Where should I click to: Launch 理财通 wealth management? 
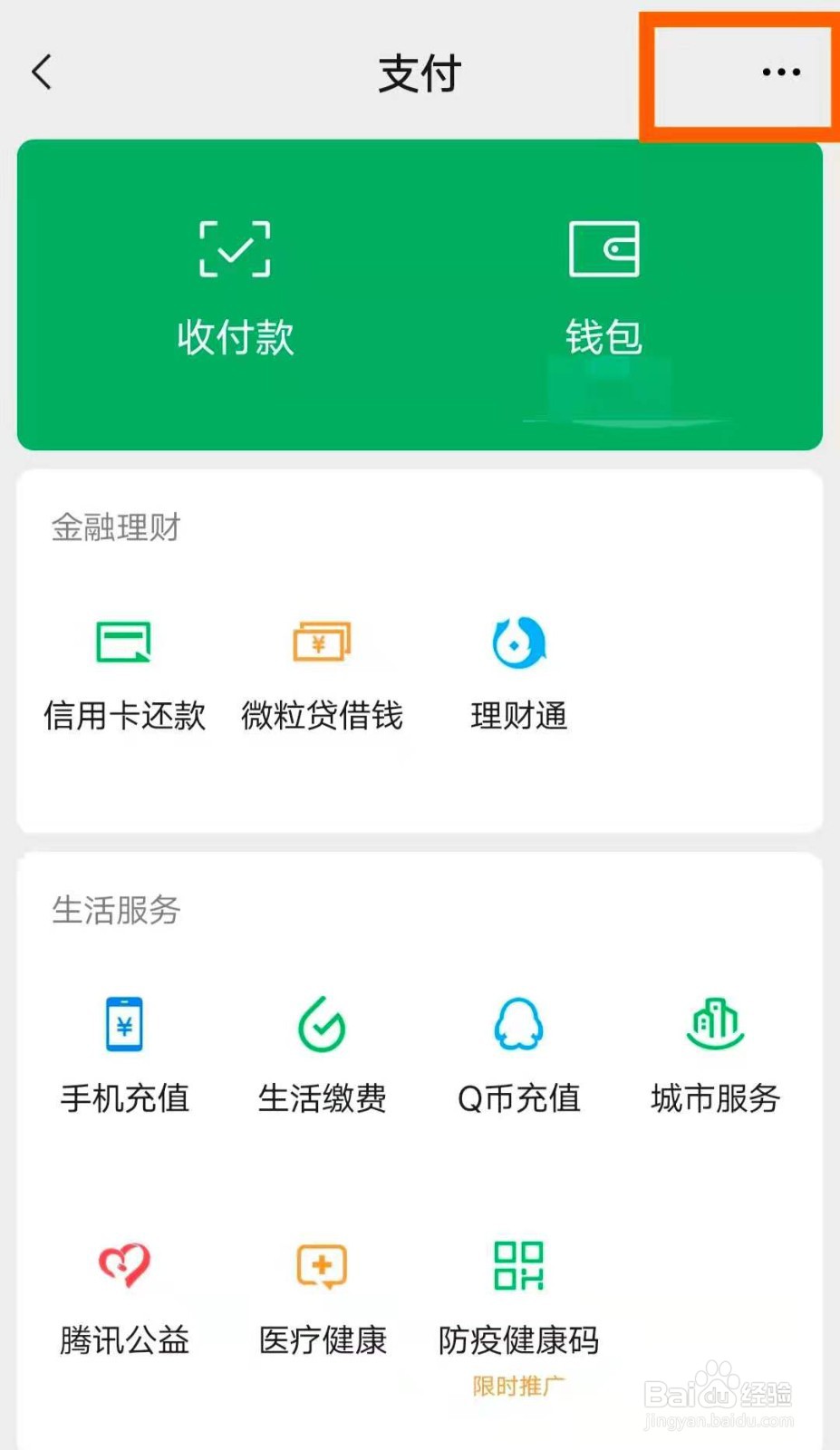point(518,676)
